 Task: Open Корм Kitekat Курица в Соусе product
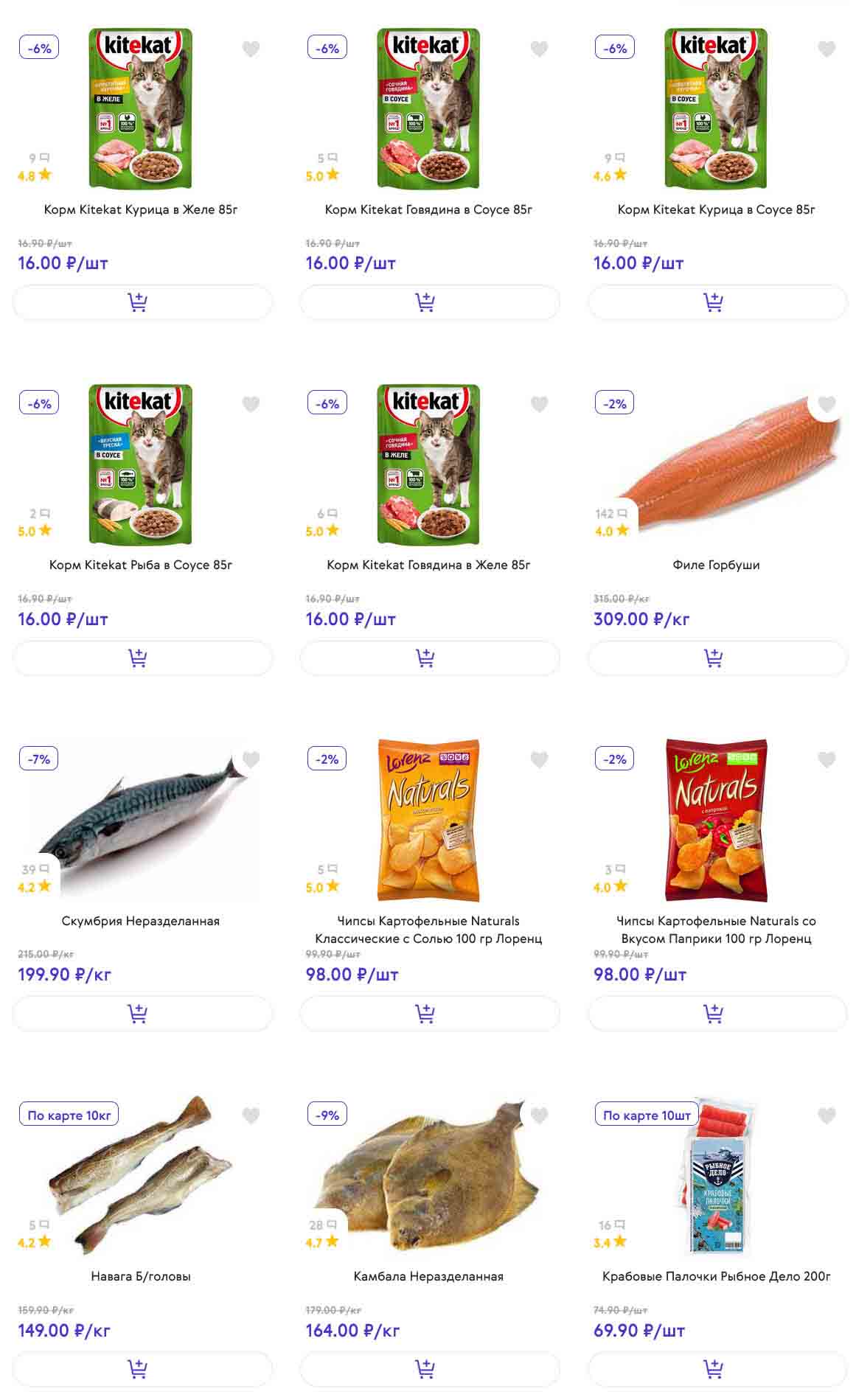click(x=716, y=209)
